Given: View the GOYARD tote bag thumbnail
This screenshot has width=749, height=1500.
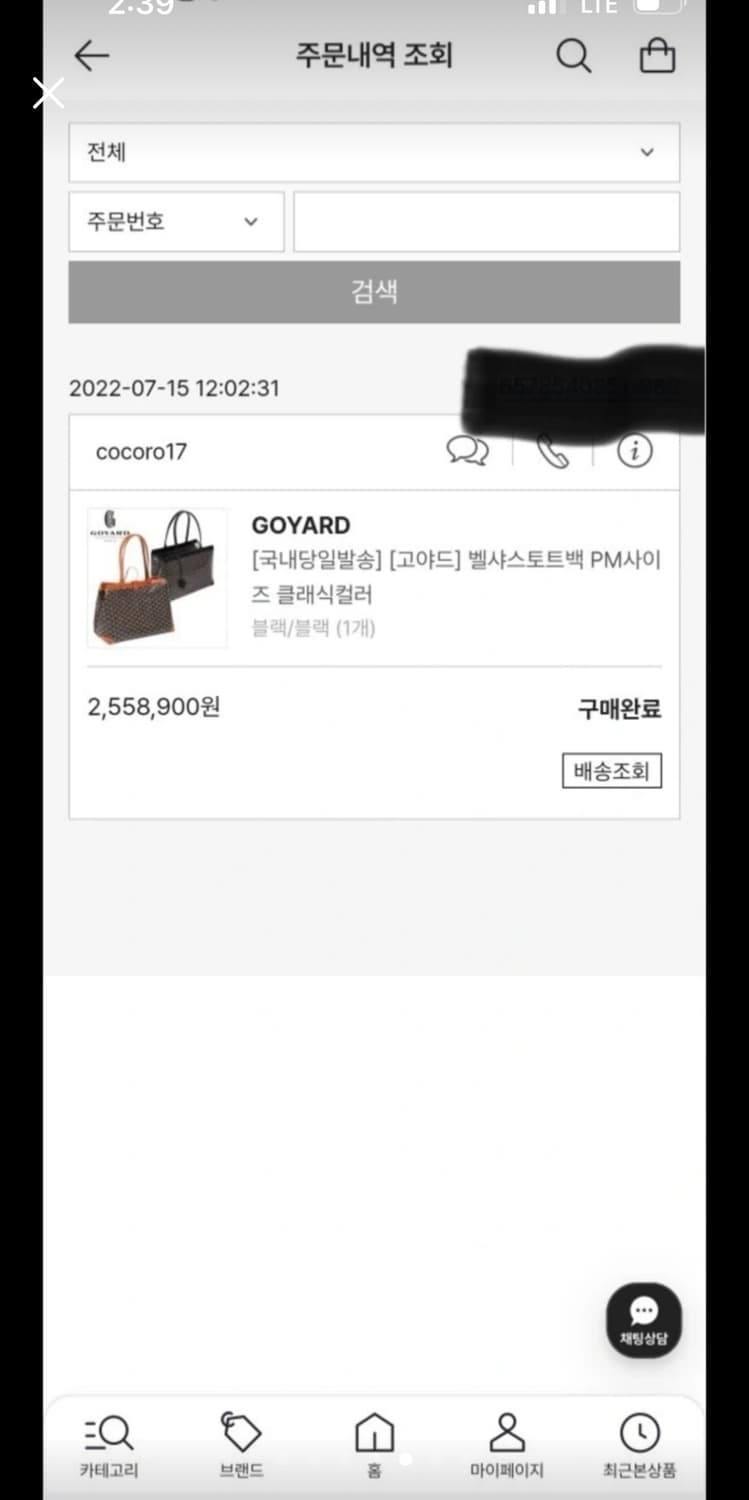Looking at the screenshot, I should click(x=157, y=578).
